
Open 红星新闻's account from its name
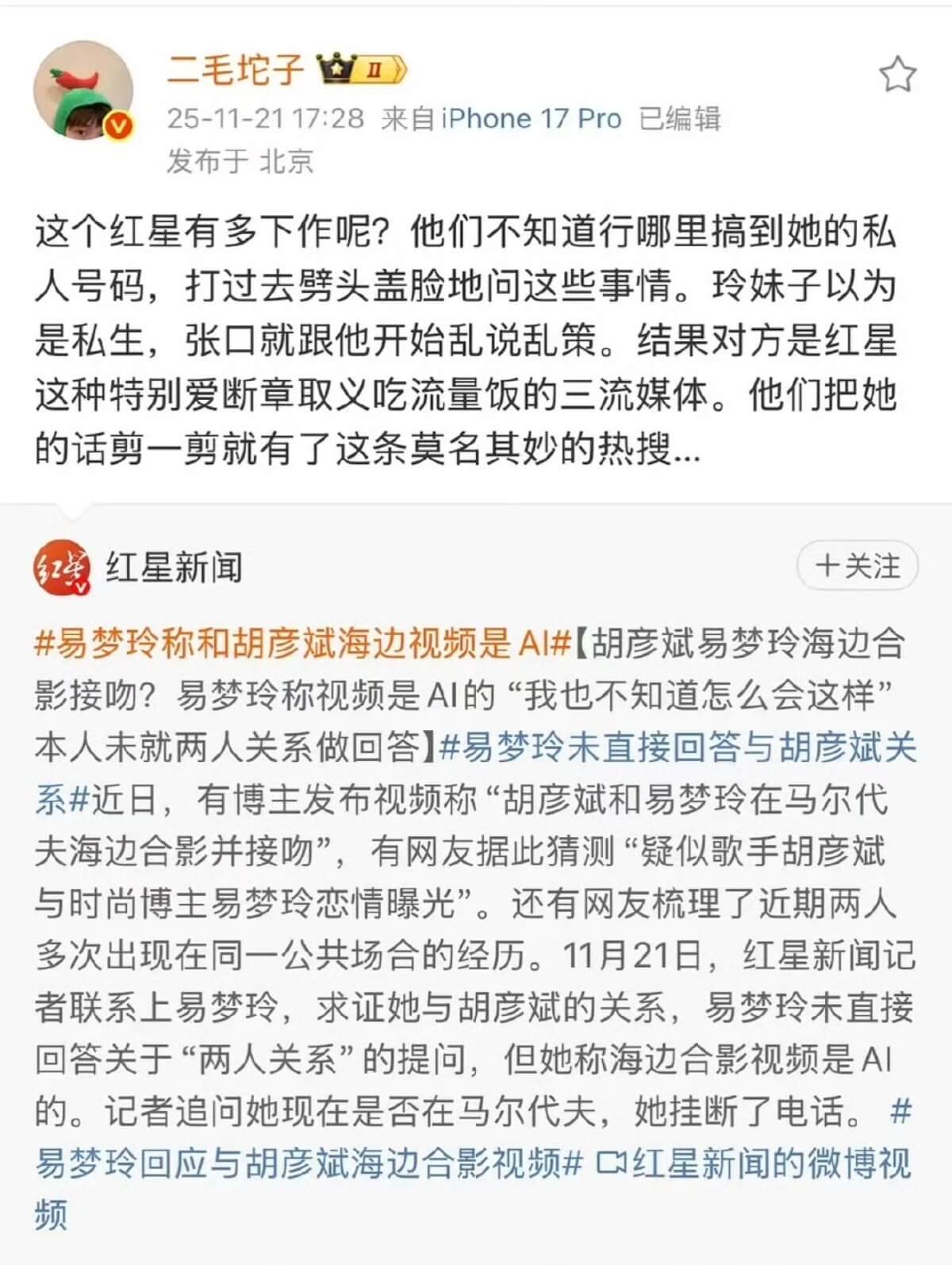tap(174, 568)
